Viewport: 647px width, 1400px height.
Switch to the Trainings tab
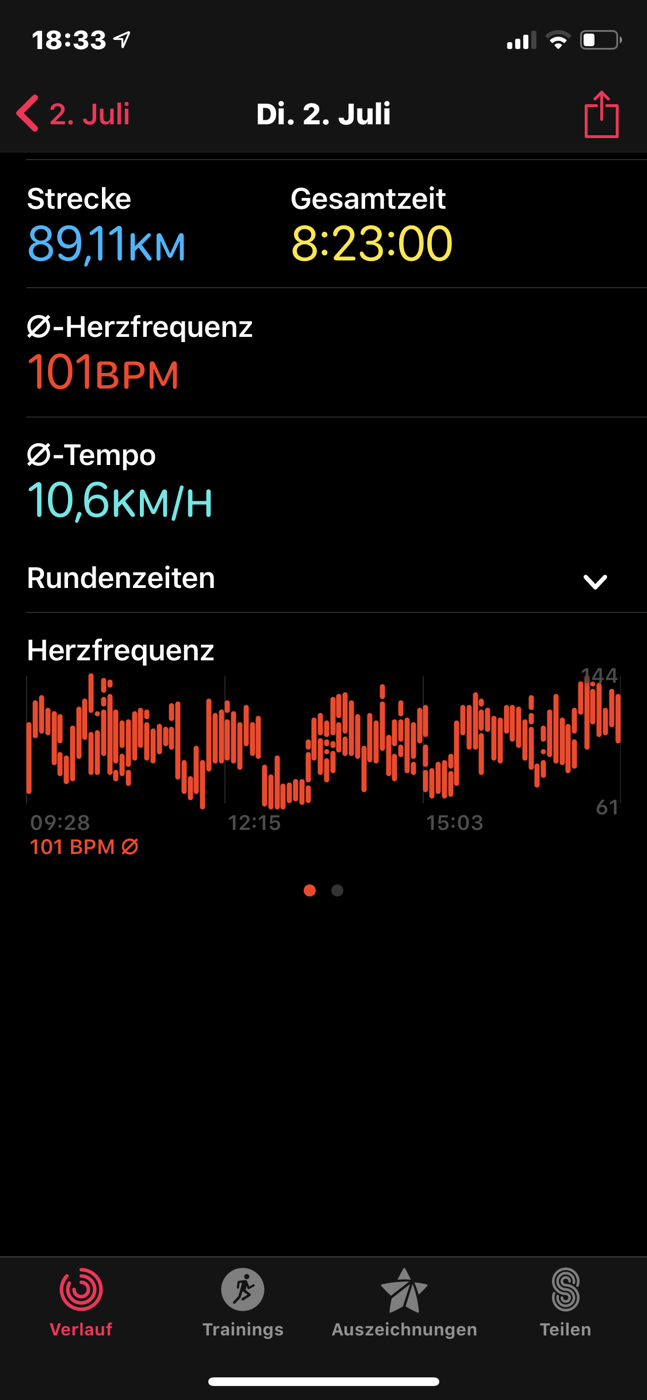tap(243, 1302)
